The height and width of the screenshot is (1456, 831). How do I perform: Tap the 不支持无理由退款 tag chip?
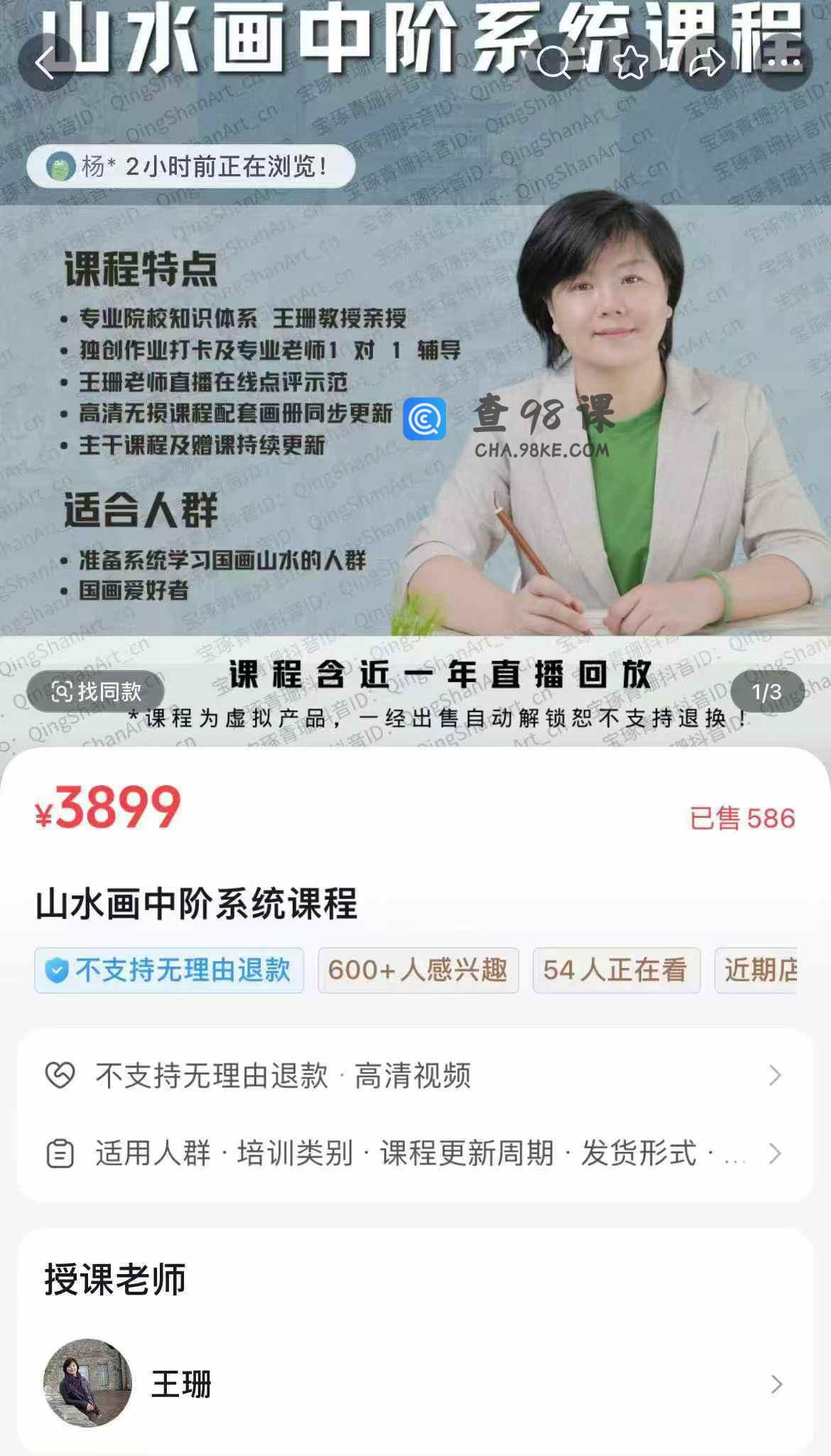(x=169, y=970)
